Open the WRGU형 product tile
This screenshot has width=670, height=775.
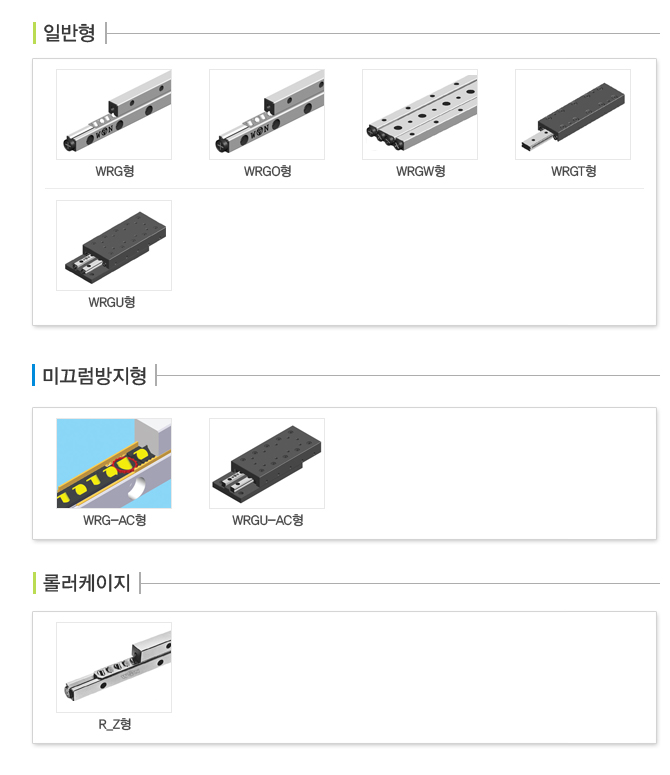[x=114, y=245]
